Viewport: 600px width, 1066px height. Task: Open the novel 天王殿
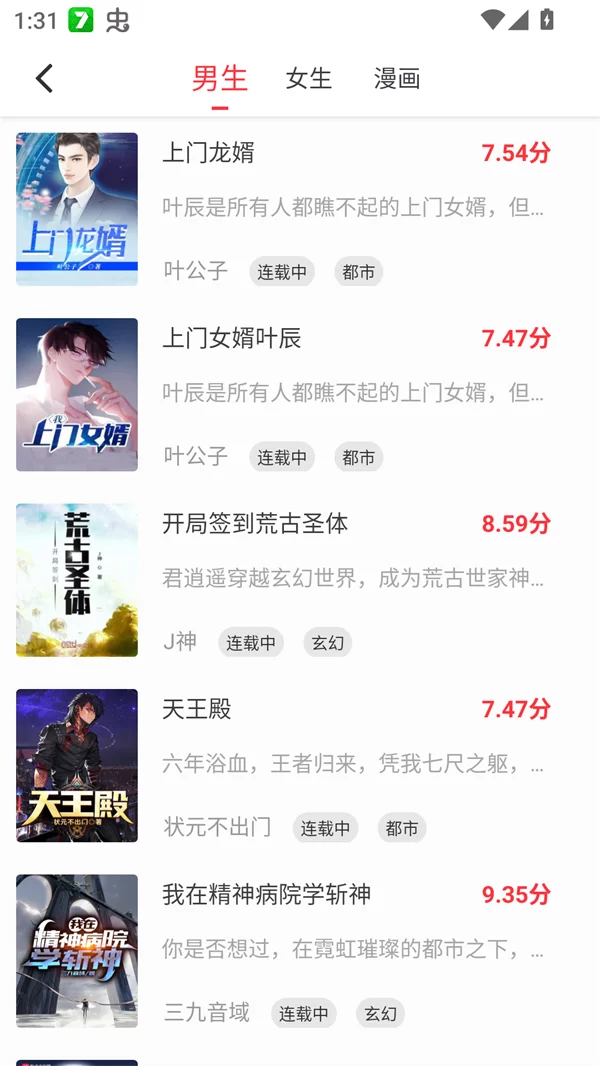click(x=197, y=709)
